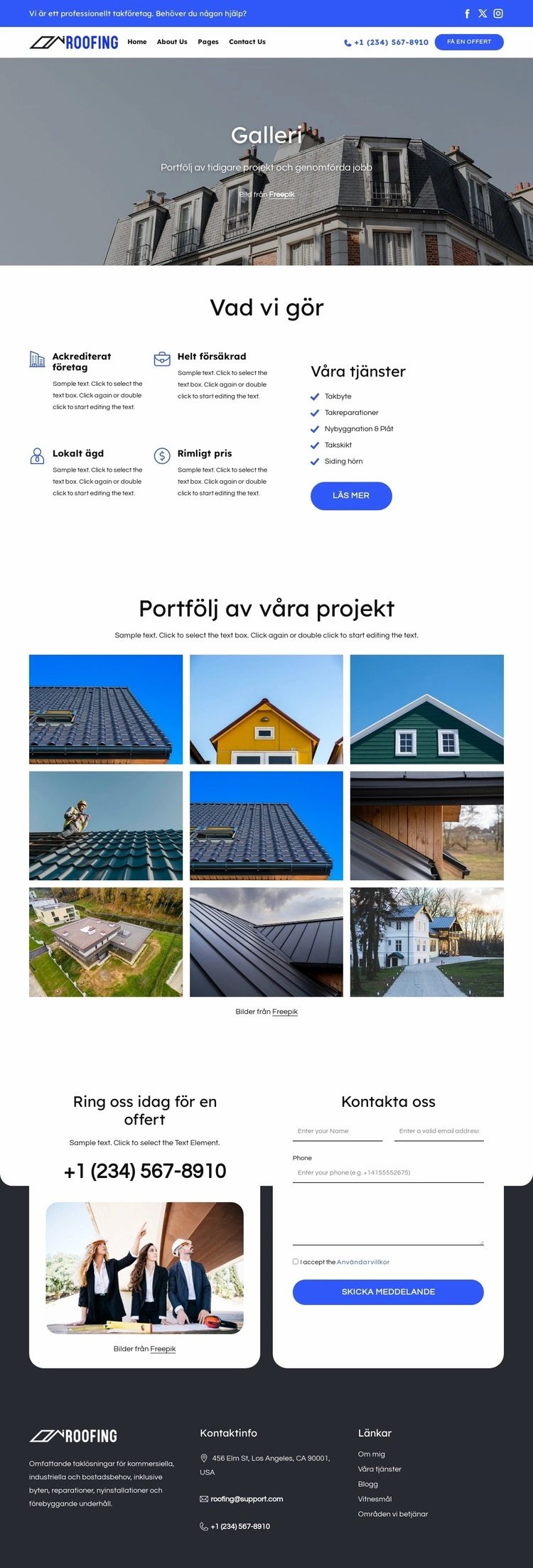
Task: Tap the email address field
Action: click(x=438, y=1131)
